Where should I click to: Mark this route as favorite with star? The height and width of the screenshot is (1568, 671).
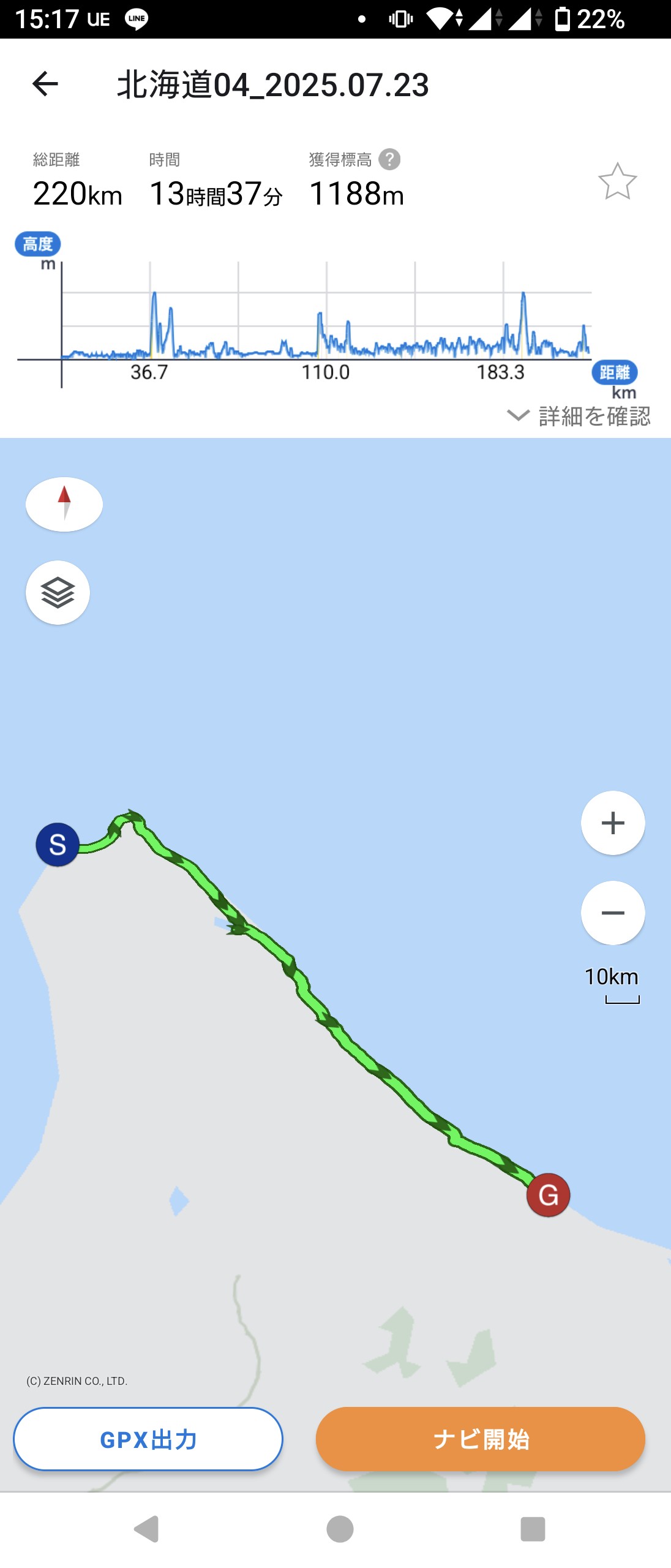coord(617,181)
